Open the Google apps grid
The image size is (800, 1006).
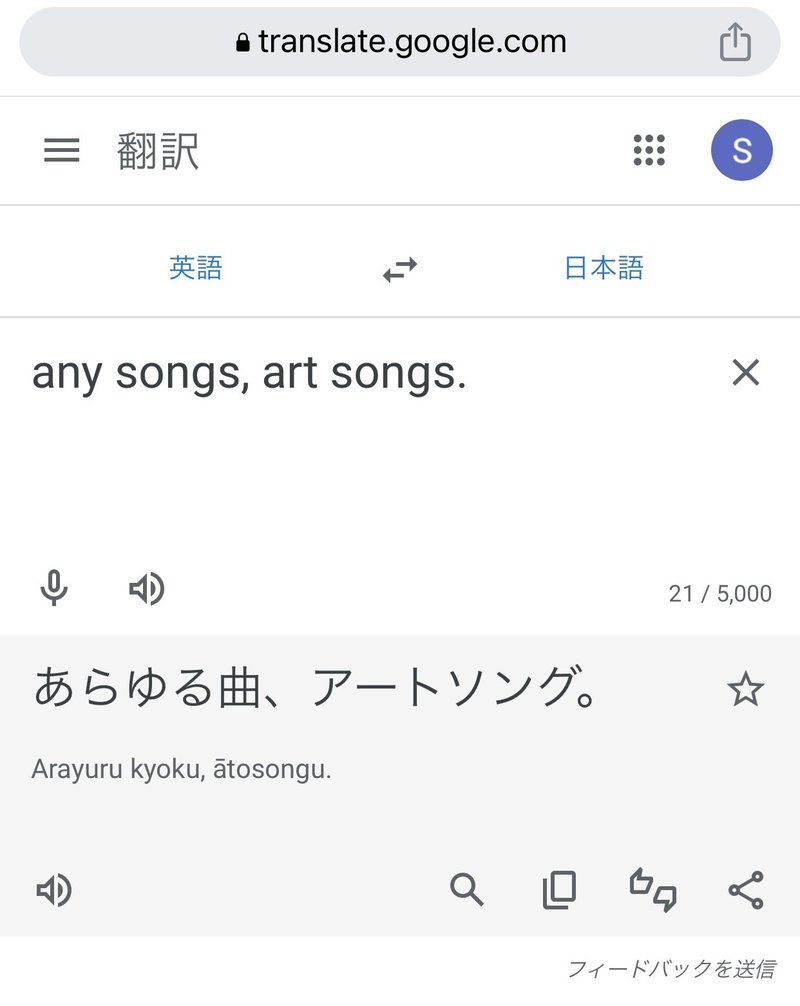coord(649,150)
